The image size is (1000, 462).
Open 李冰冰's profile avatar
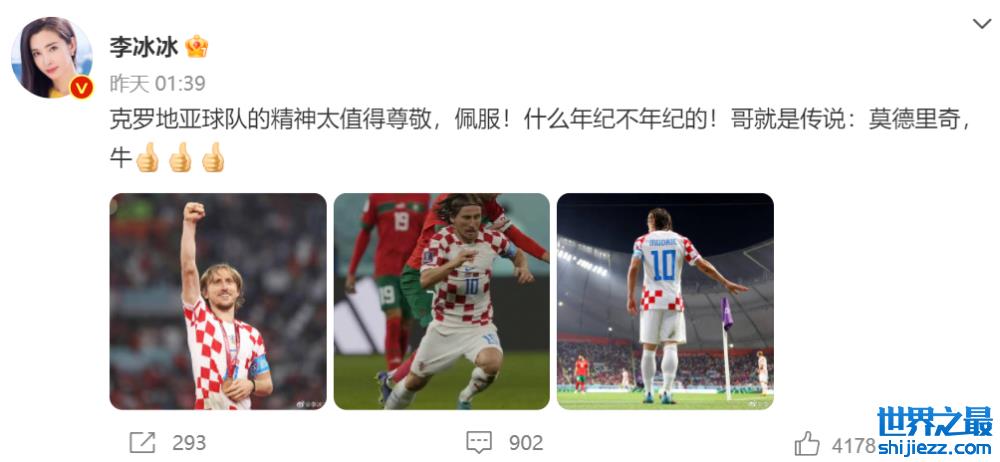tap(52, 58)
